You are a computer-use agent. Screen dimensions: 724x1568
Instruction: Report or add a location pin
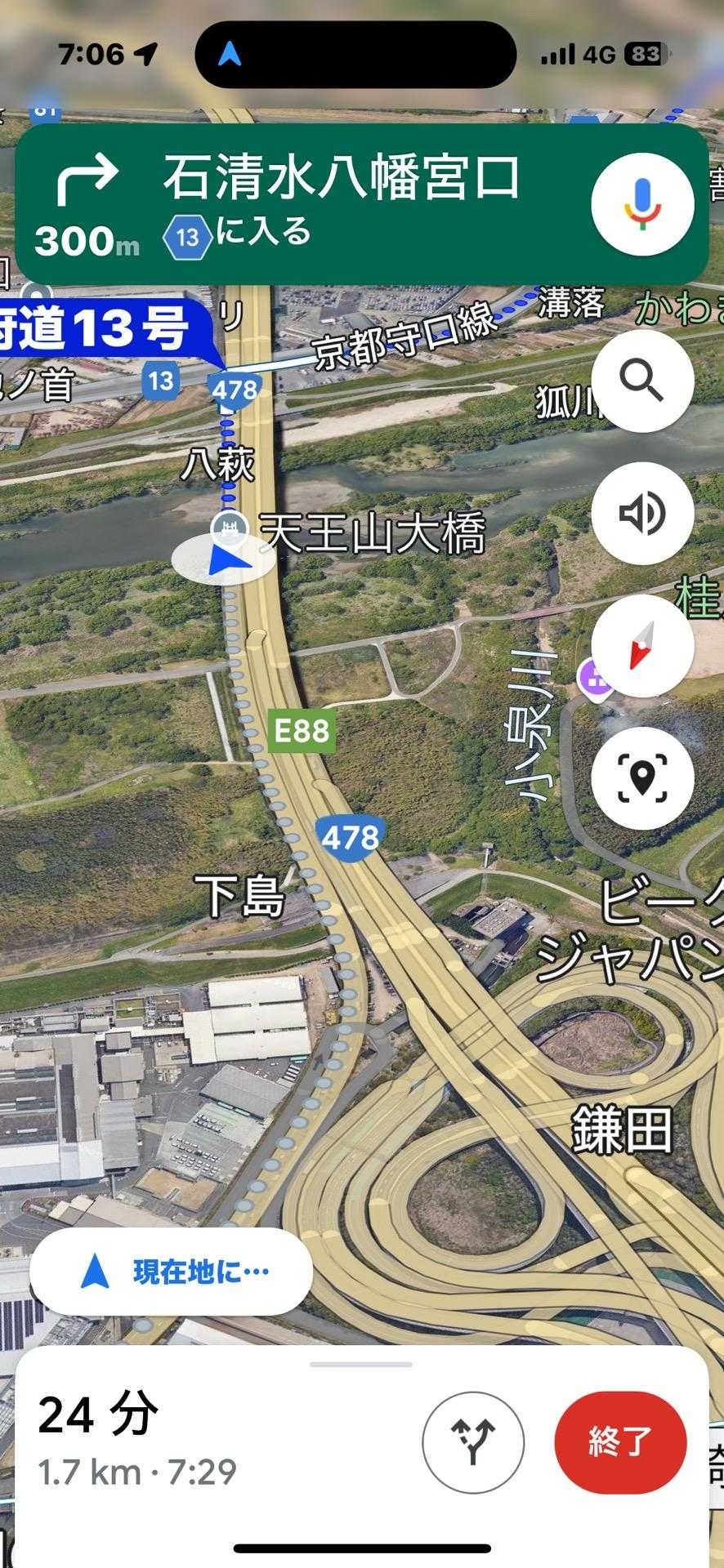642,777
